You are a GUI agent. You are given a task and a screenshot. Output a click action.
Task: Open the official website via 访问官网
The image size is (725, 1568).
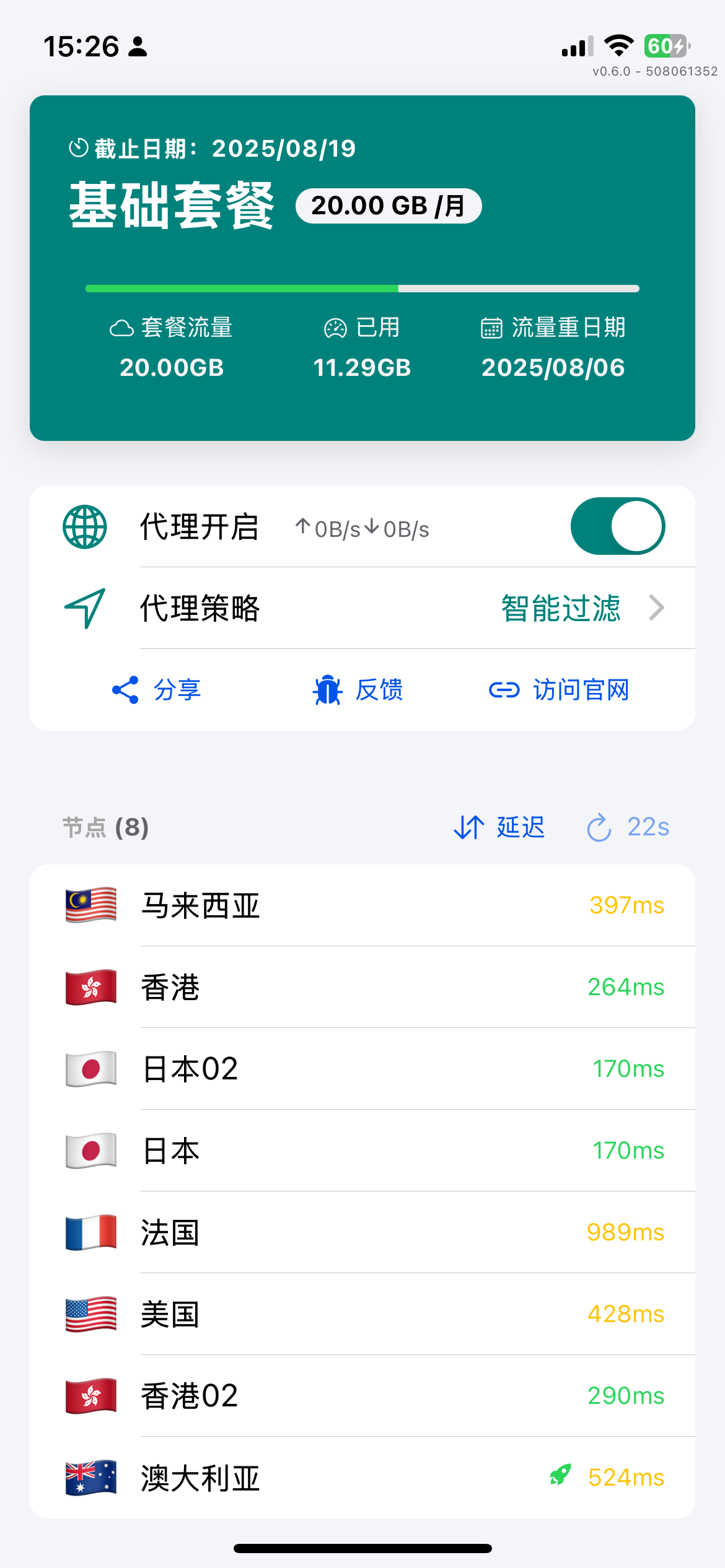tap(581, 690)
